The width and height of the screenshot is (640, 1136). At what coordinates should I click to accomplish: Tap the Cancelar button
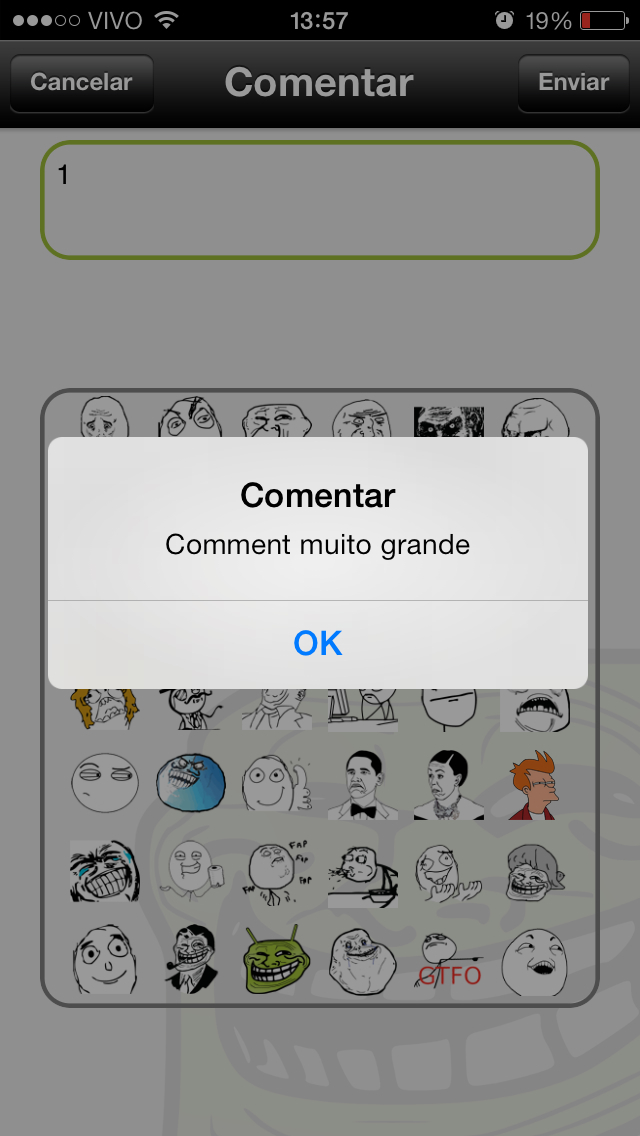click(82, 83)
